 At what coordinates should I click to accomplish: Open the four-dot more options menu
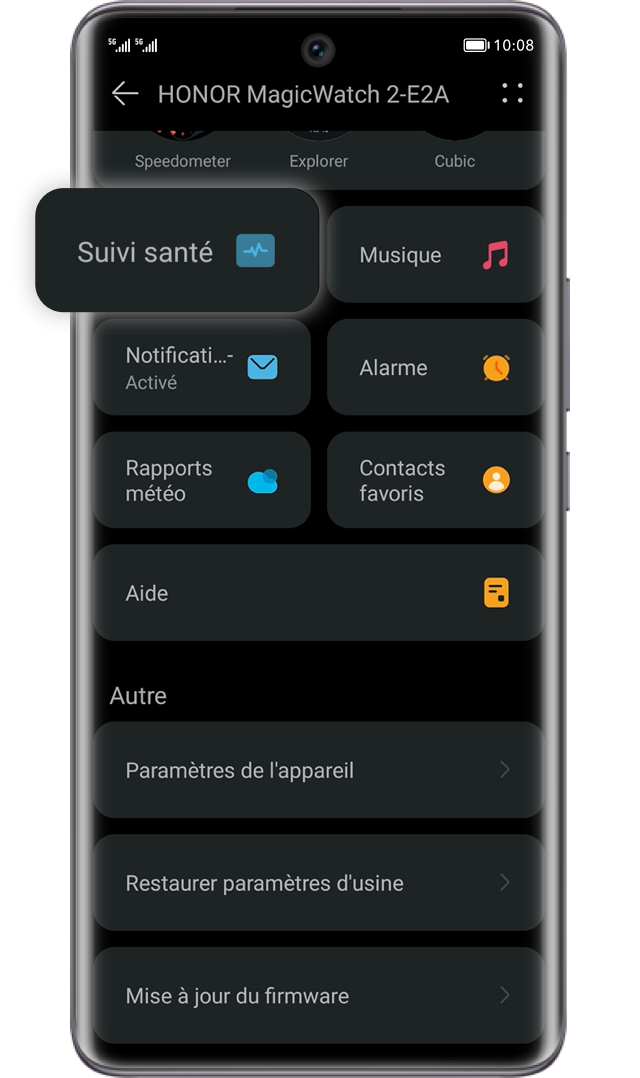[512, 93]
